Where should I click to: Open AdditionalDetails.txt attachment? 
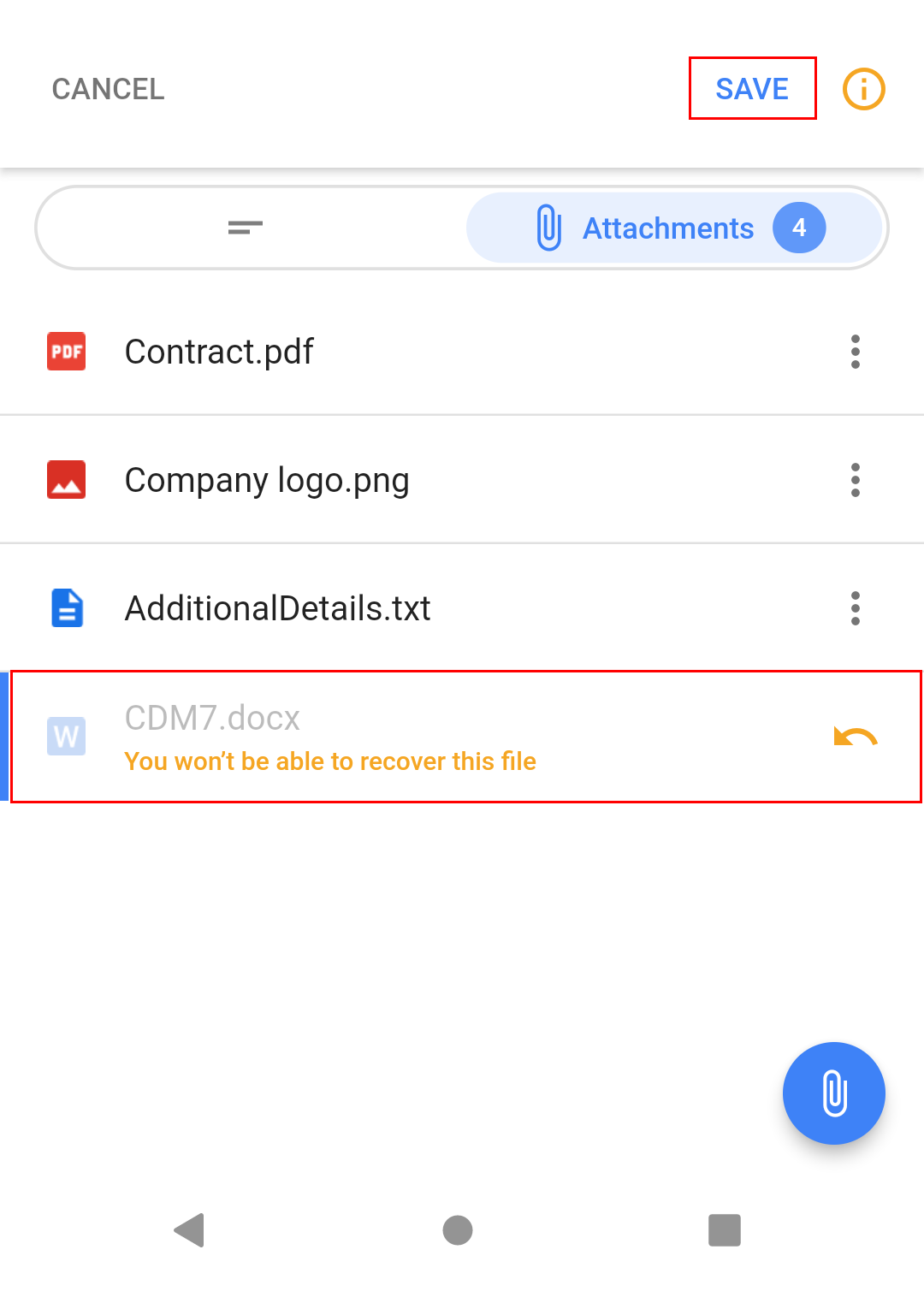(277, 608)
